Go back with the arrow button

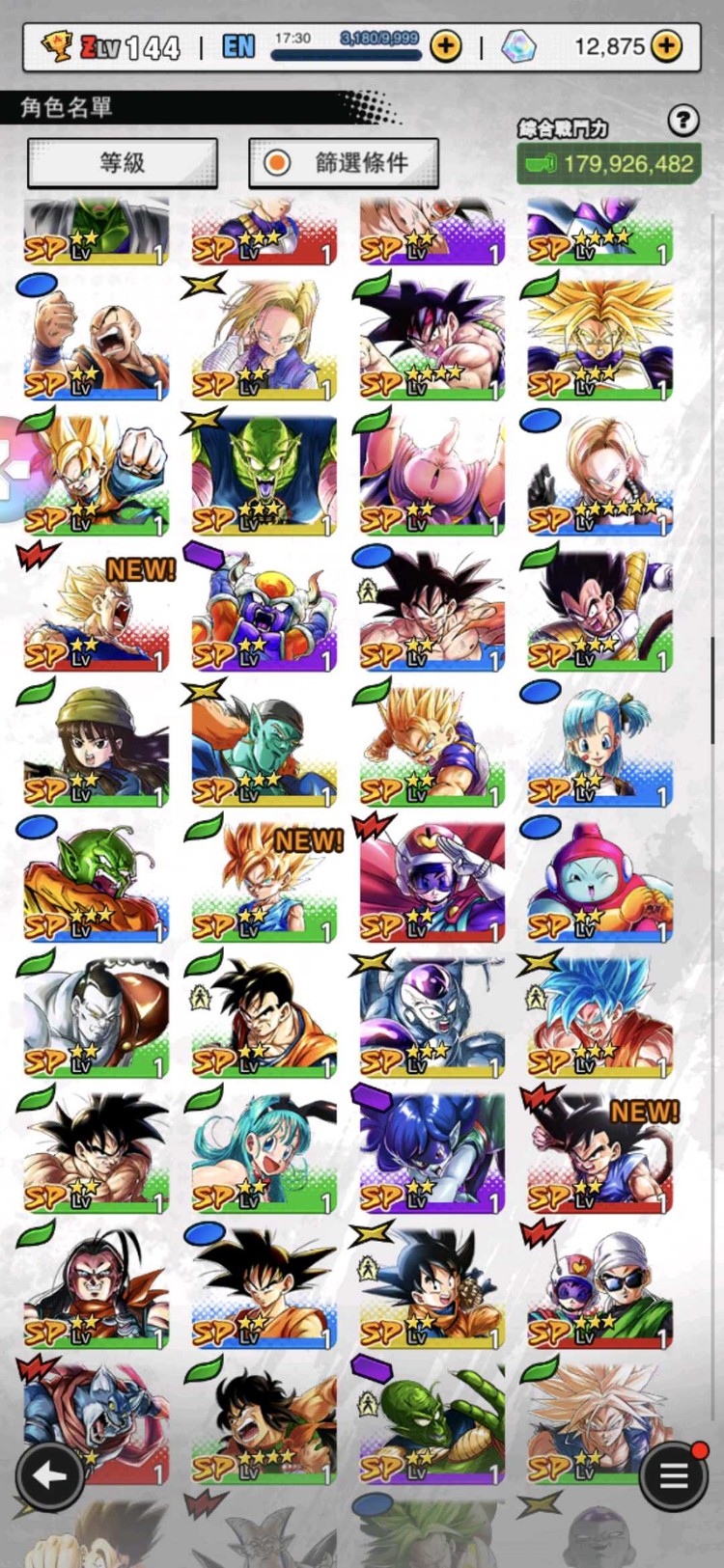49,1474
